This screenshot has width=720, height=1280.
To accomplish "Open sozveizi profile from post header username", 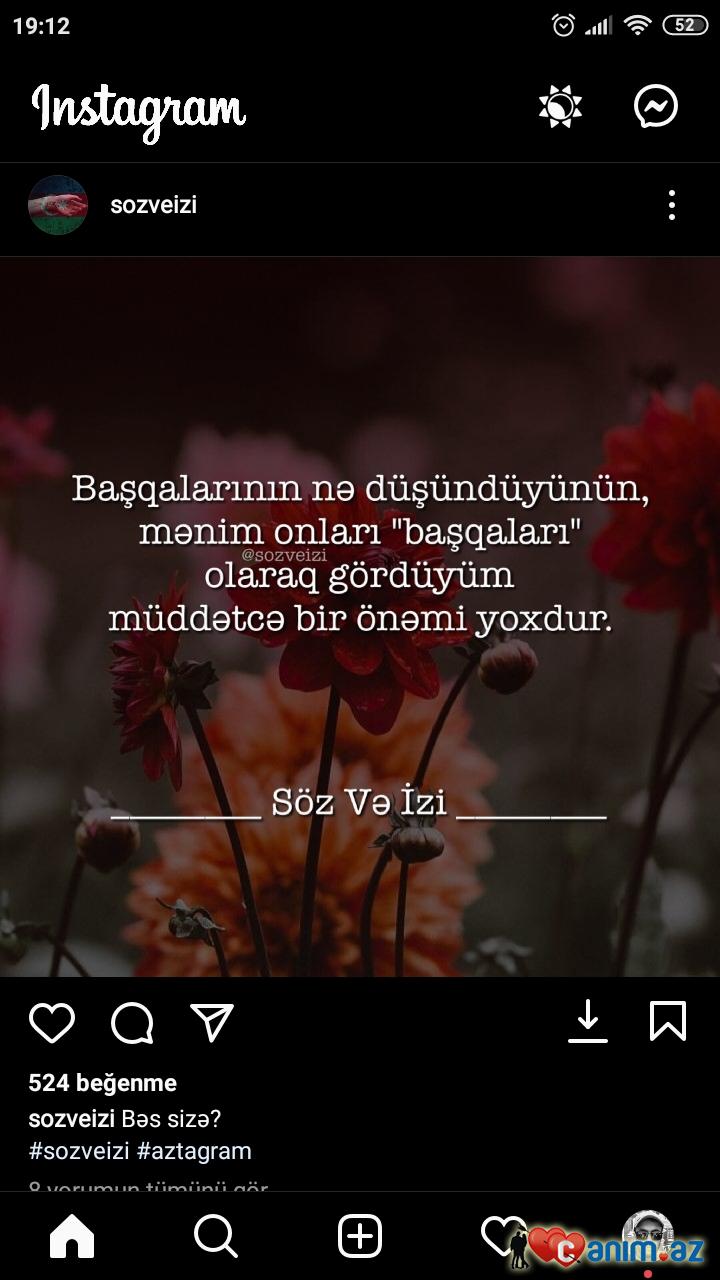I will tap(153, 205).
